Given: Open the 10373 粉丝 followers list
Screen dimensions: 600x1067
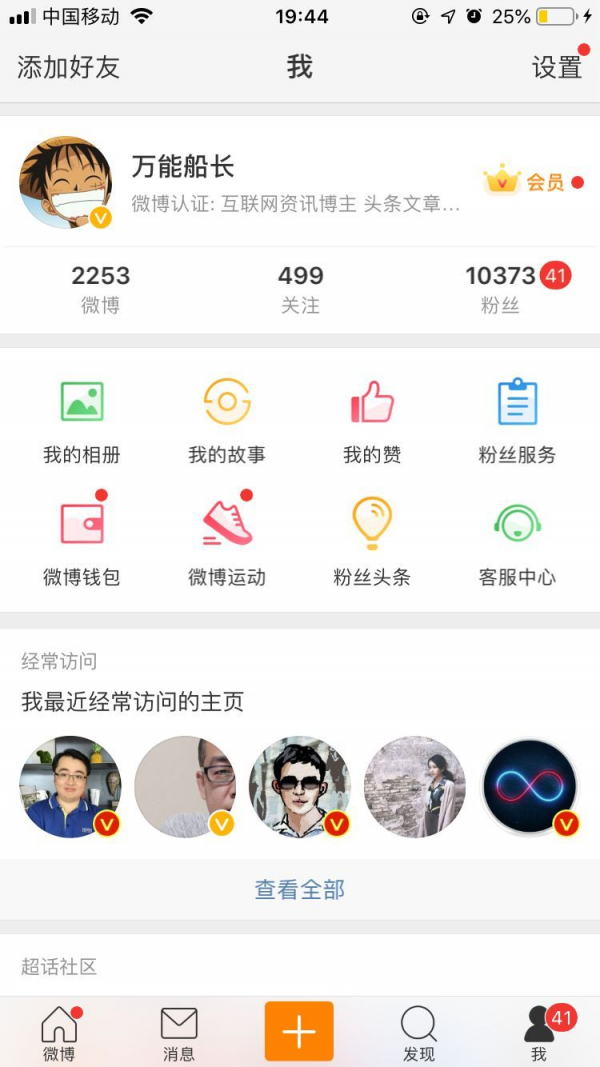Looking at the screenshot, I should pos(501,289).
